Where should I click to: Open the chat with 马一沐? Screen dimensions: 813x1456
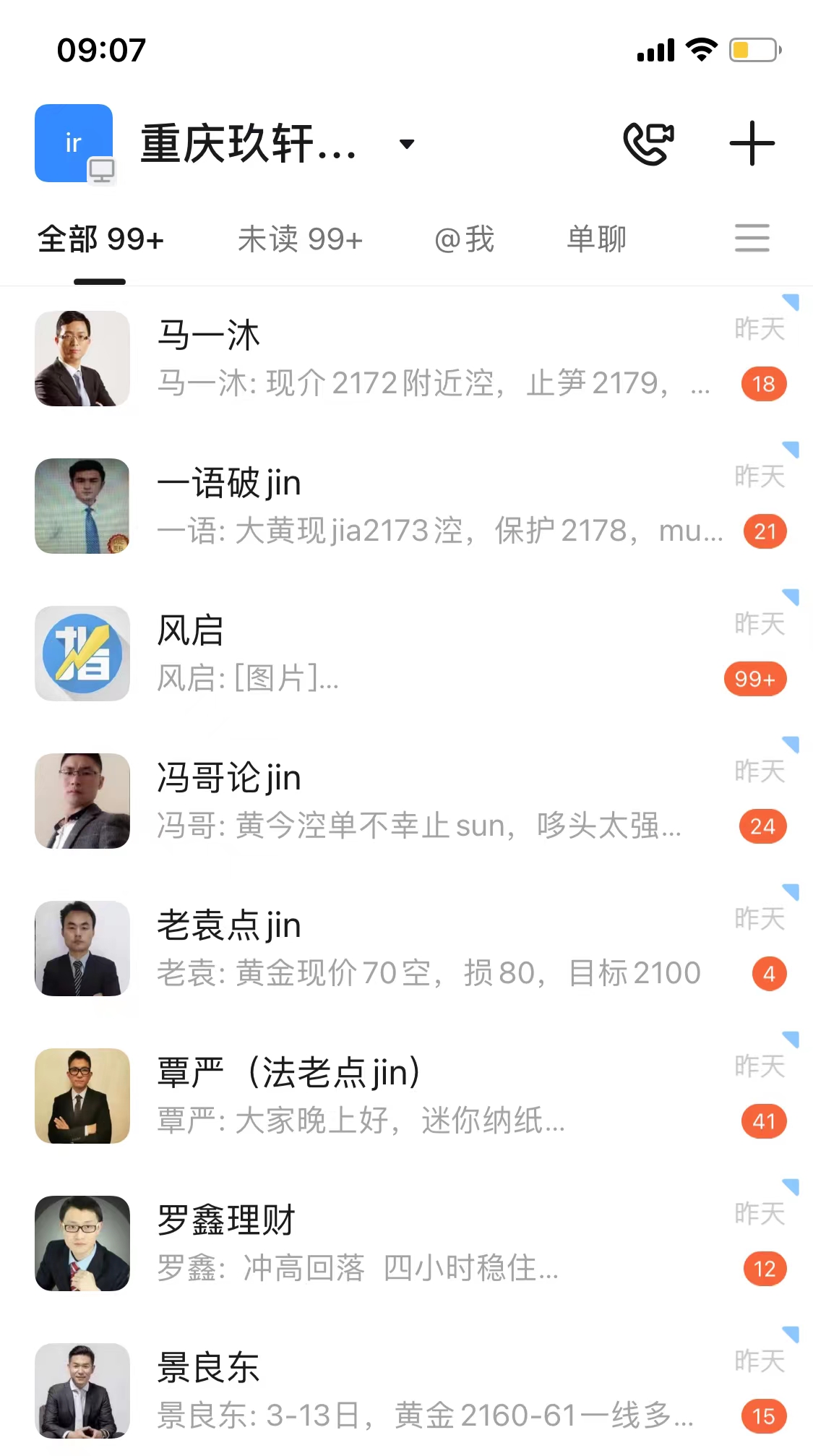click(405, 359)
